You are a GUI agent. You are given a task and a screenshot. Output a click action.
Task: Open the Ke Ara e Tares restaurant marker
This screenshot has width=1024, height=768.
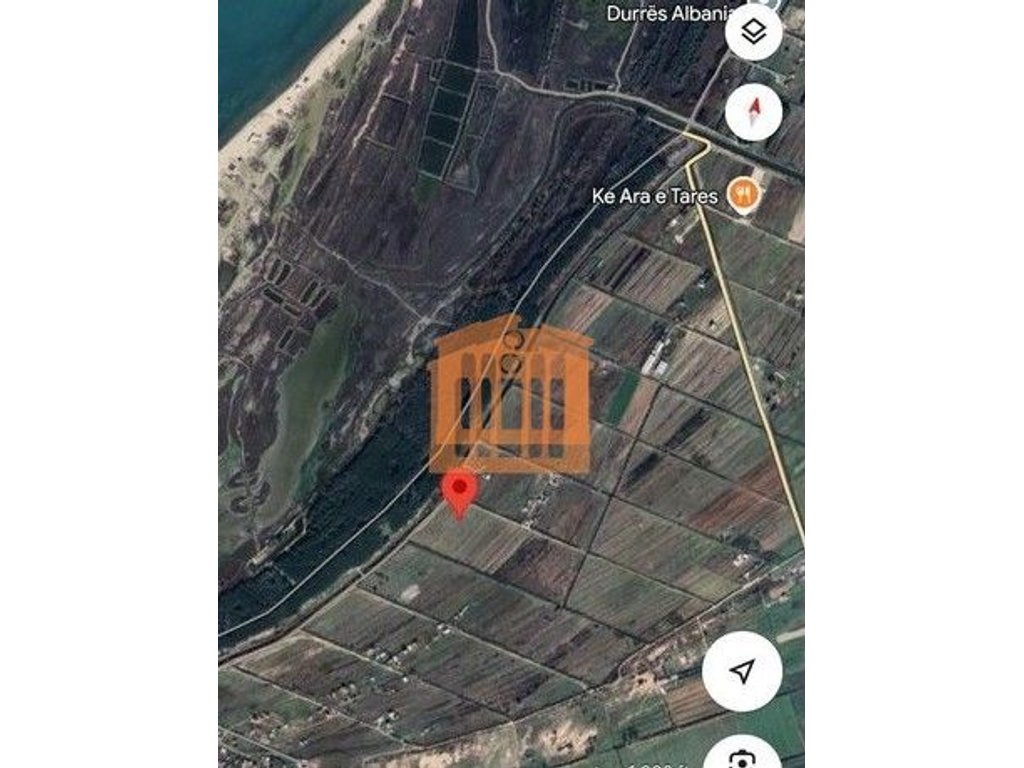742,194
